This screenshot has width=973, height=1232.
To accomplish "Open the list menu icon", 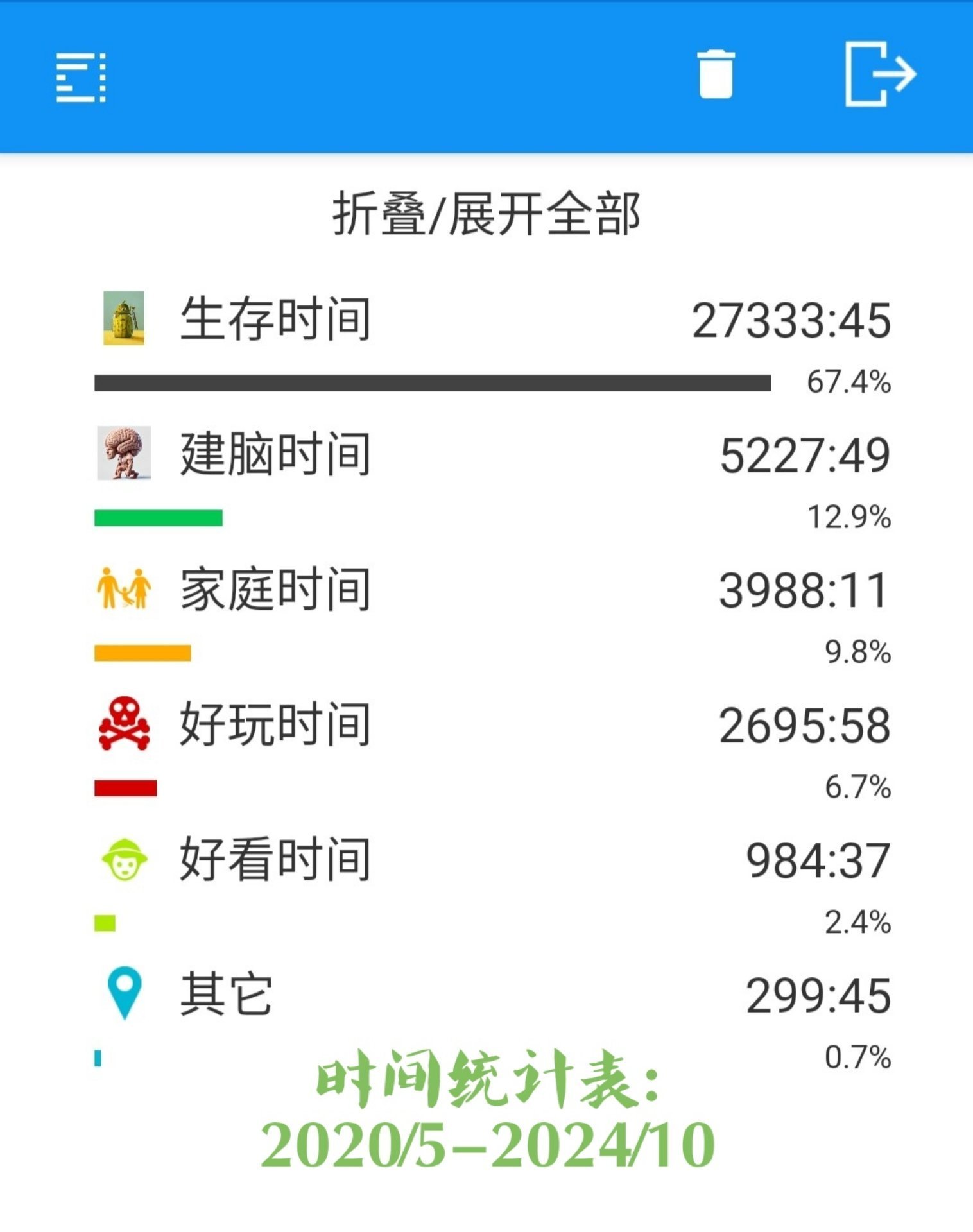I will click(x=81, y=78).
